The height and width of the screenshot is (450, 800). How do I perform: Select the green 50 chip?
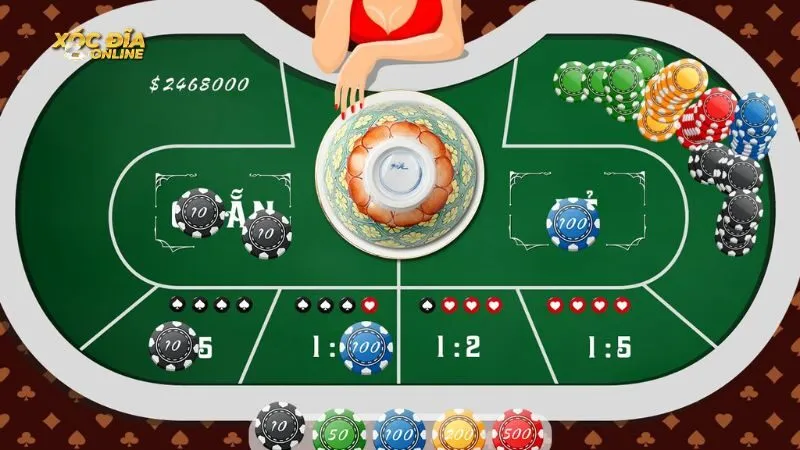pyautogui.click(x=338, y=429)
